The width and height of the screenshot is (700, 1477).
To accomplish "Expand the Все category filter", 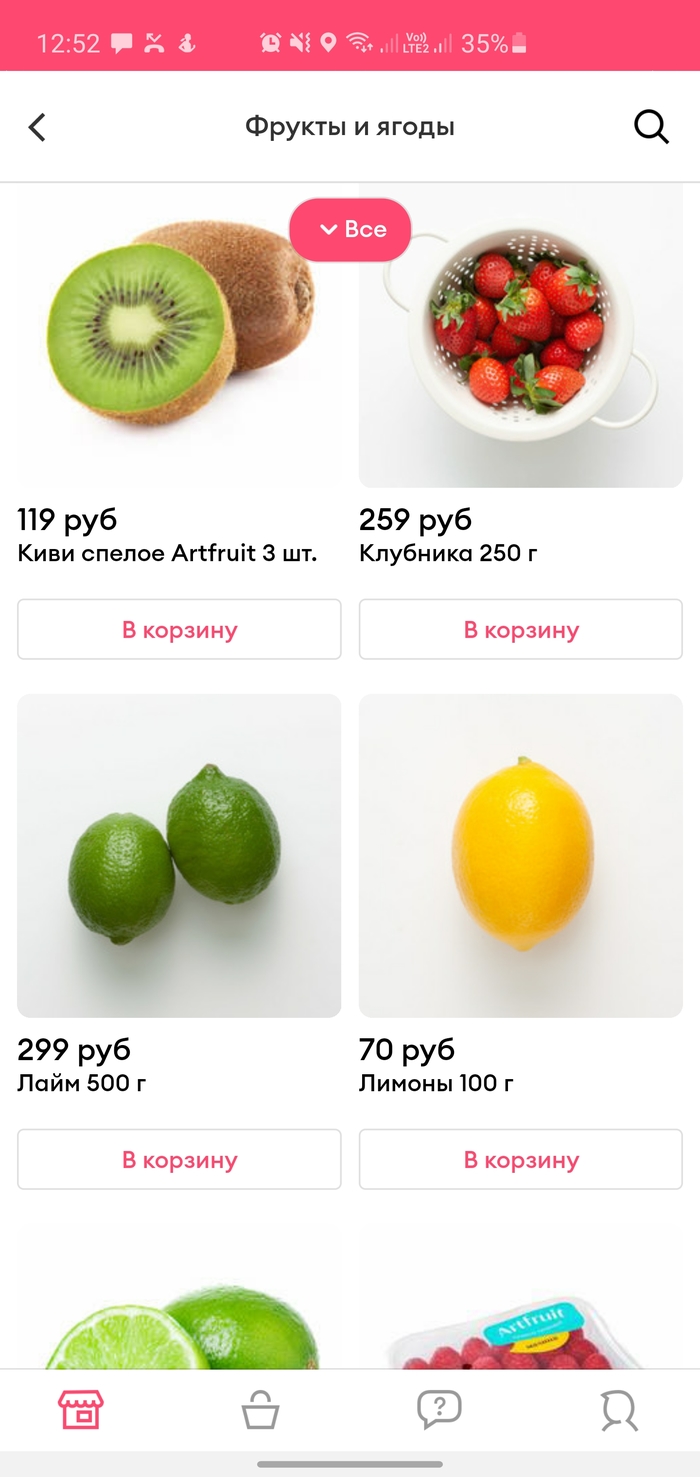I will [x=351, y=230].
